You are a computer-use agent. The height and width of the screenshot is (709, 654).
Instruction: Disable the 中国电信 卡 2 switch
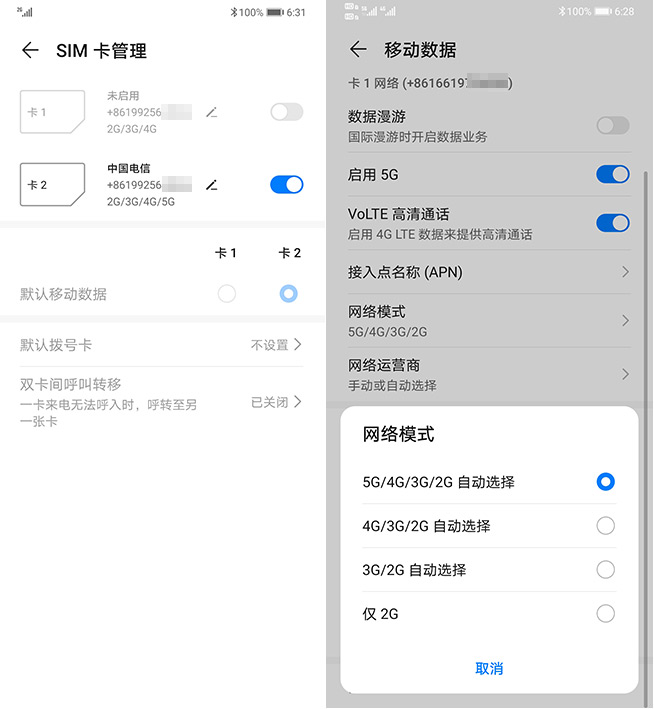tap(286, 184)
